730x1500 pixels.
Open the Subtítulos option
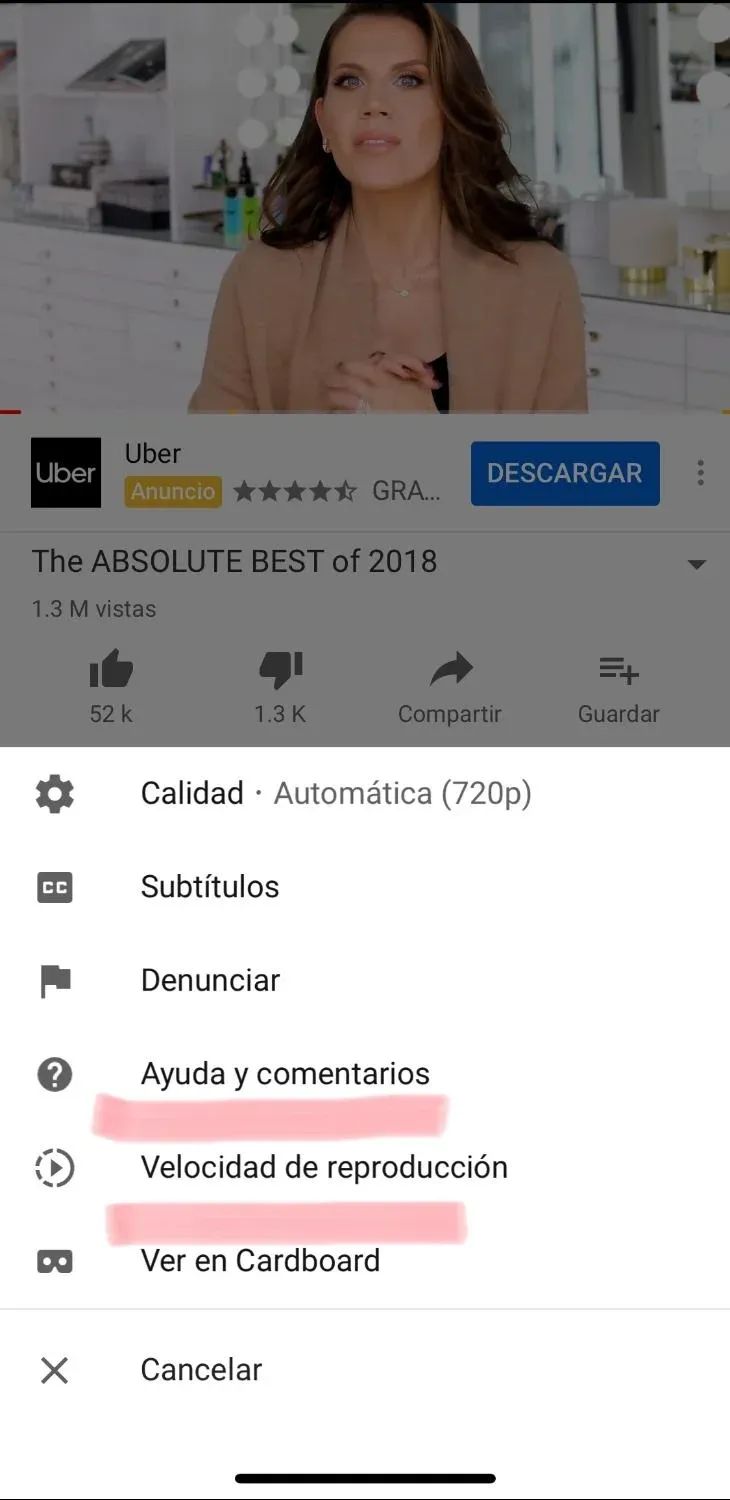210,887
